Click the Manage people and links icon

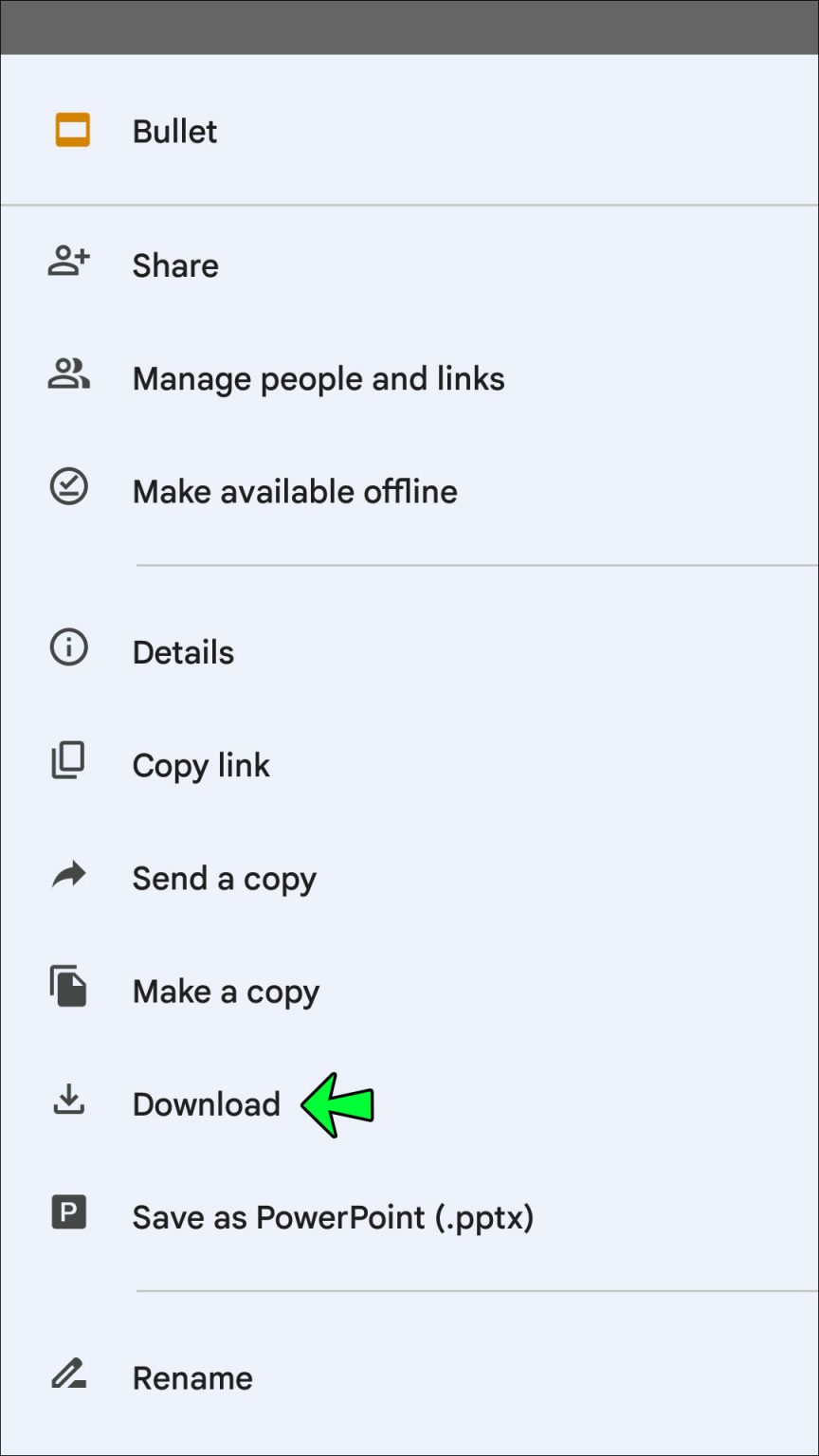67,375
